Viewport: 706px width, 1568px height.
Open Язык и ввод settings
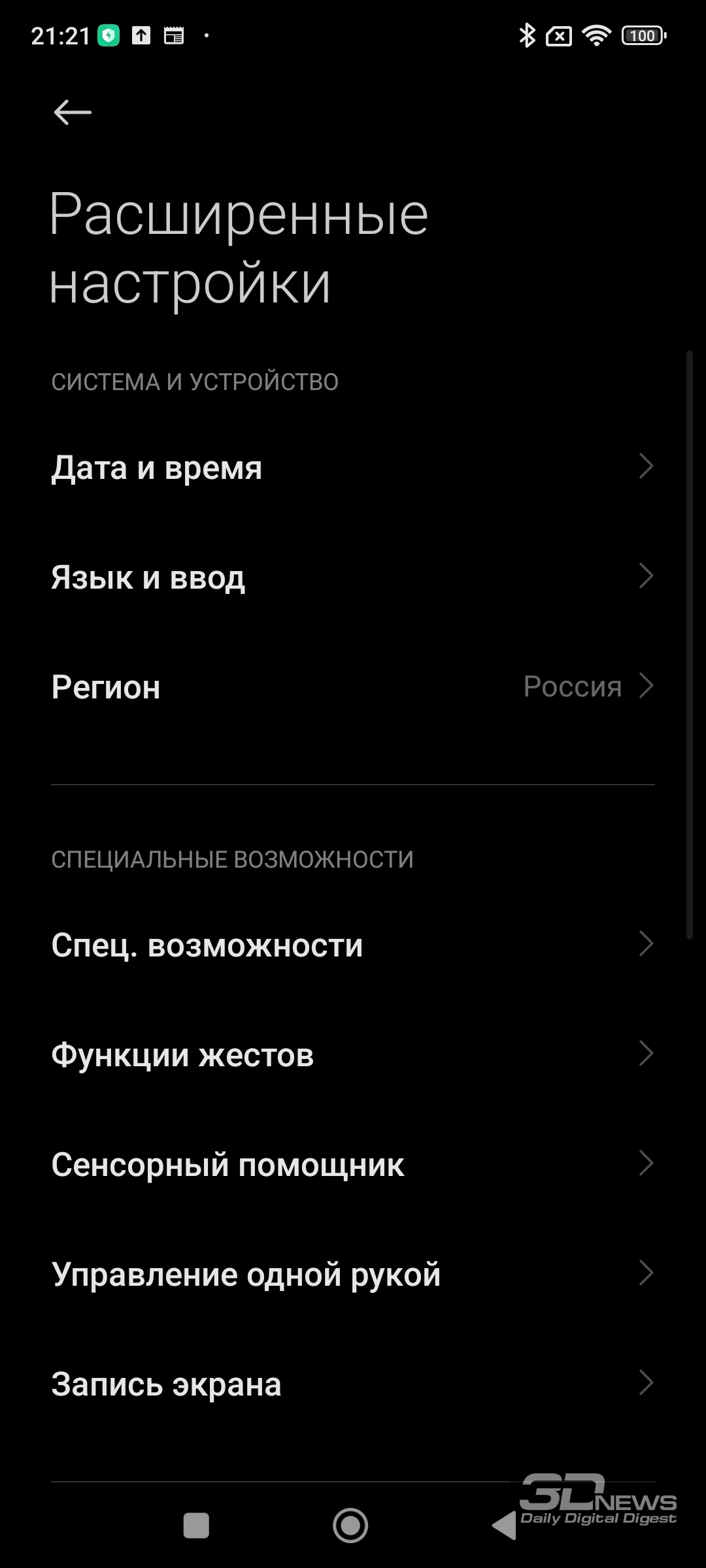click(x=353, y=577)
